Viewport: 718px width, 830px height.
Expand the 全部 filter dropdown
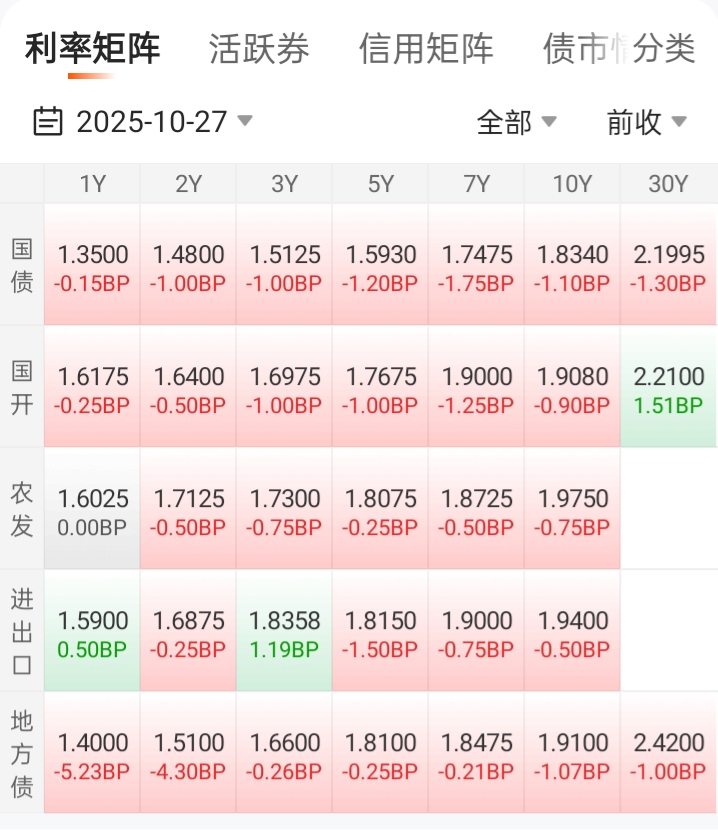516,122
